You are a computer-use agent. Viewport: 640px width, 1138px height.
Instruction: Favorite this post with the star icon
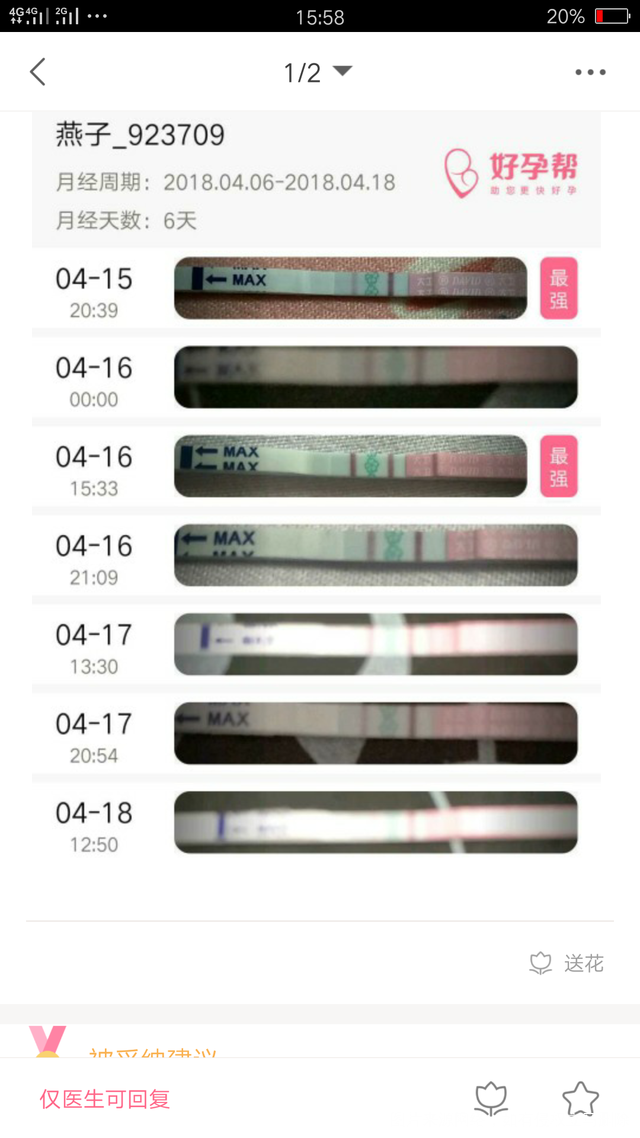pyautogui.click(x=580, y=1099)
